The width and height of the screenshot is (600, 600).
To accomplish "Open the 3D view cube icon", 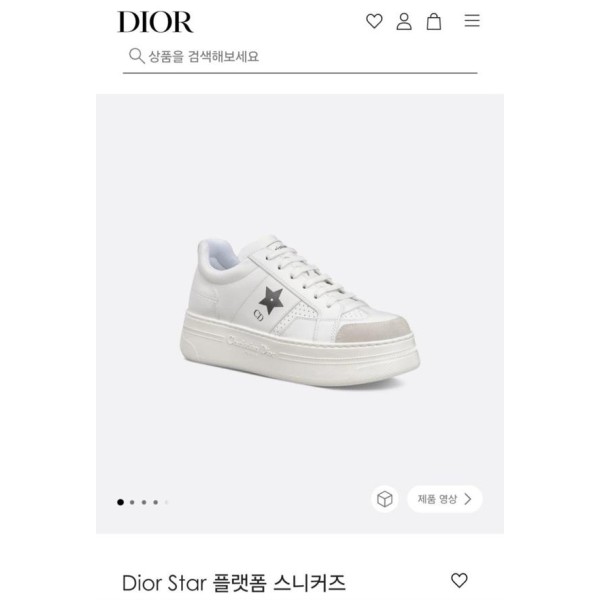I will (x=385, y=499).
